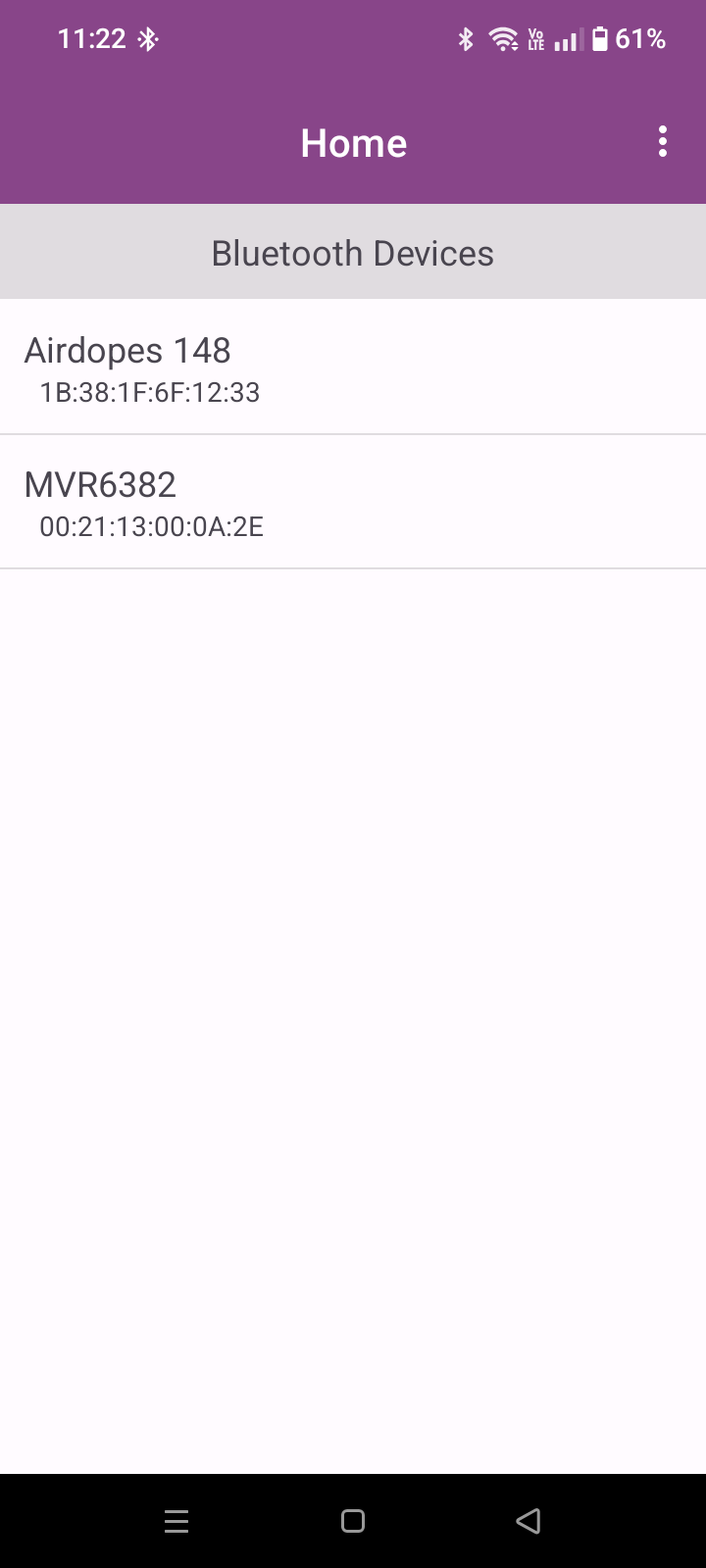This screenshot has height=1568, width=706.
Task: Tap the 61% battery percentage text
Action: pyautogui.click(x=638, y=38)
